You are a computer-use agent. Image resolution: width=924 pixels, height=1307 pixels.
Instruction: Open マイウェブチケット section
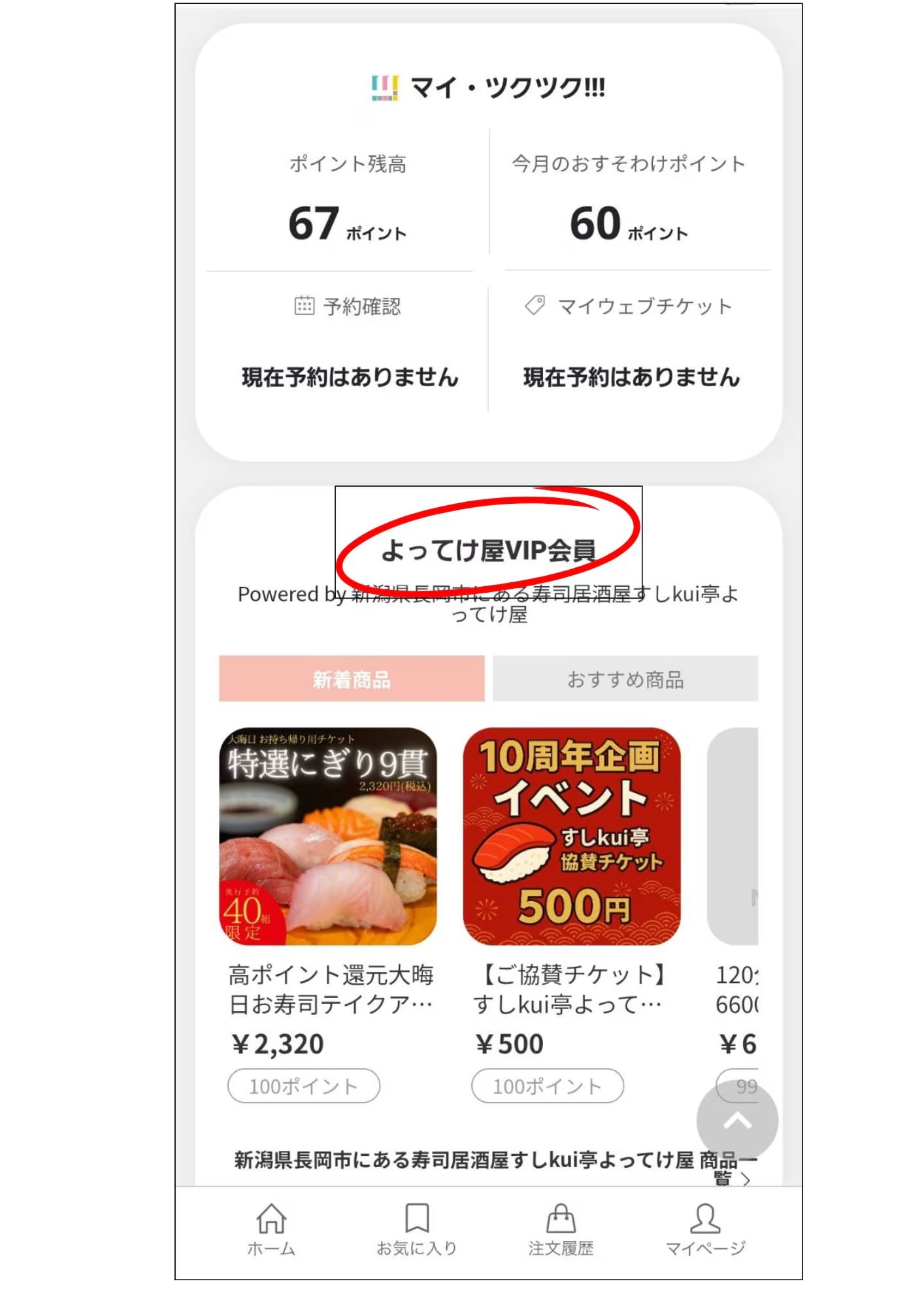(629, 306)
